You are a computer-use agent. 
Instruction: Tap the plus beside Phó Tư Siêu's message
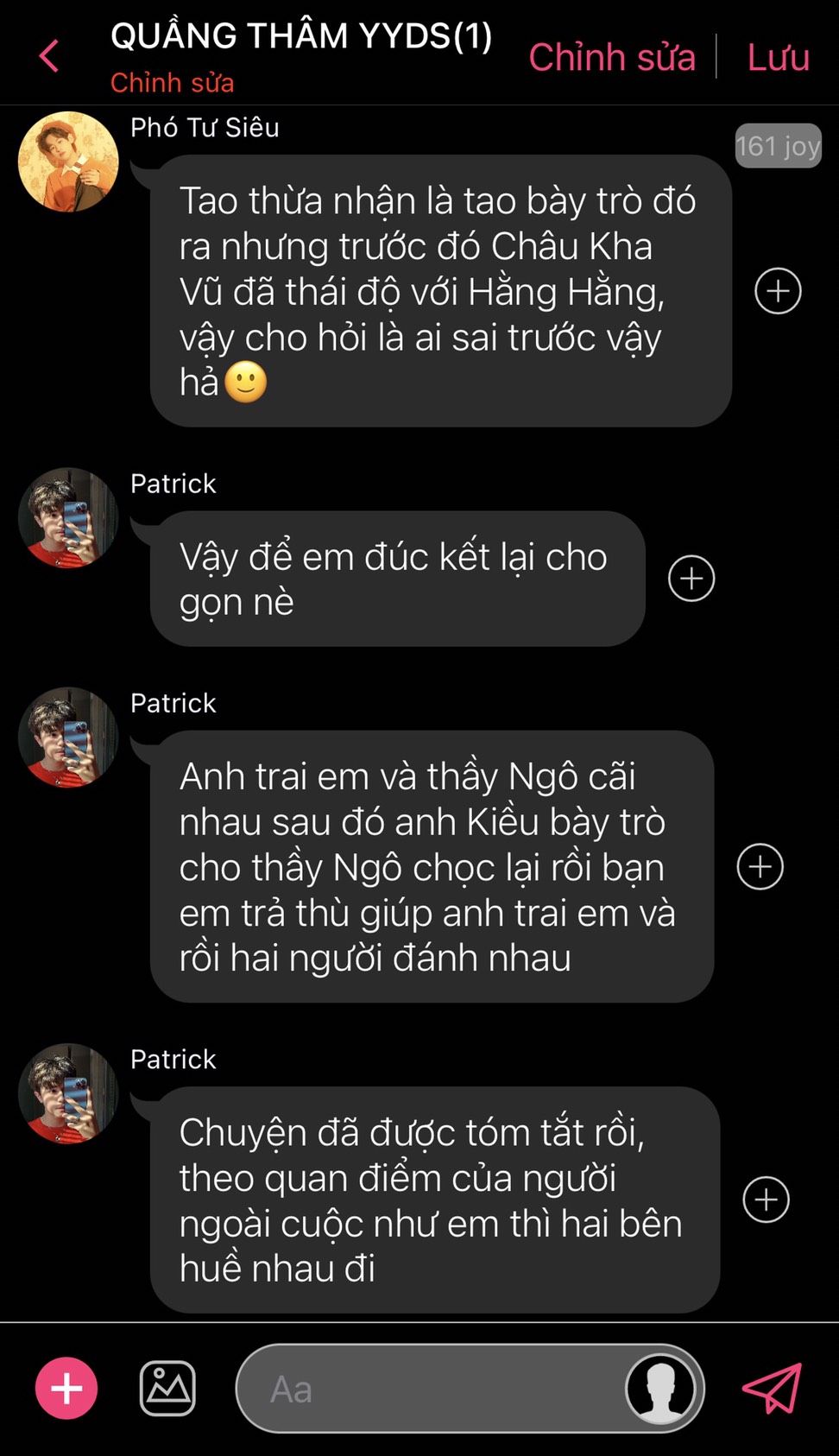(778, 291)
